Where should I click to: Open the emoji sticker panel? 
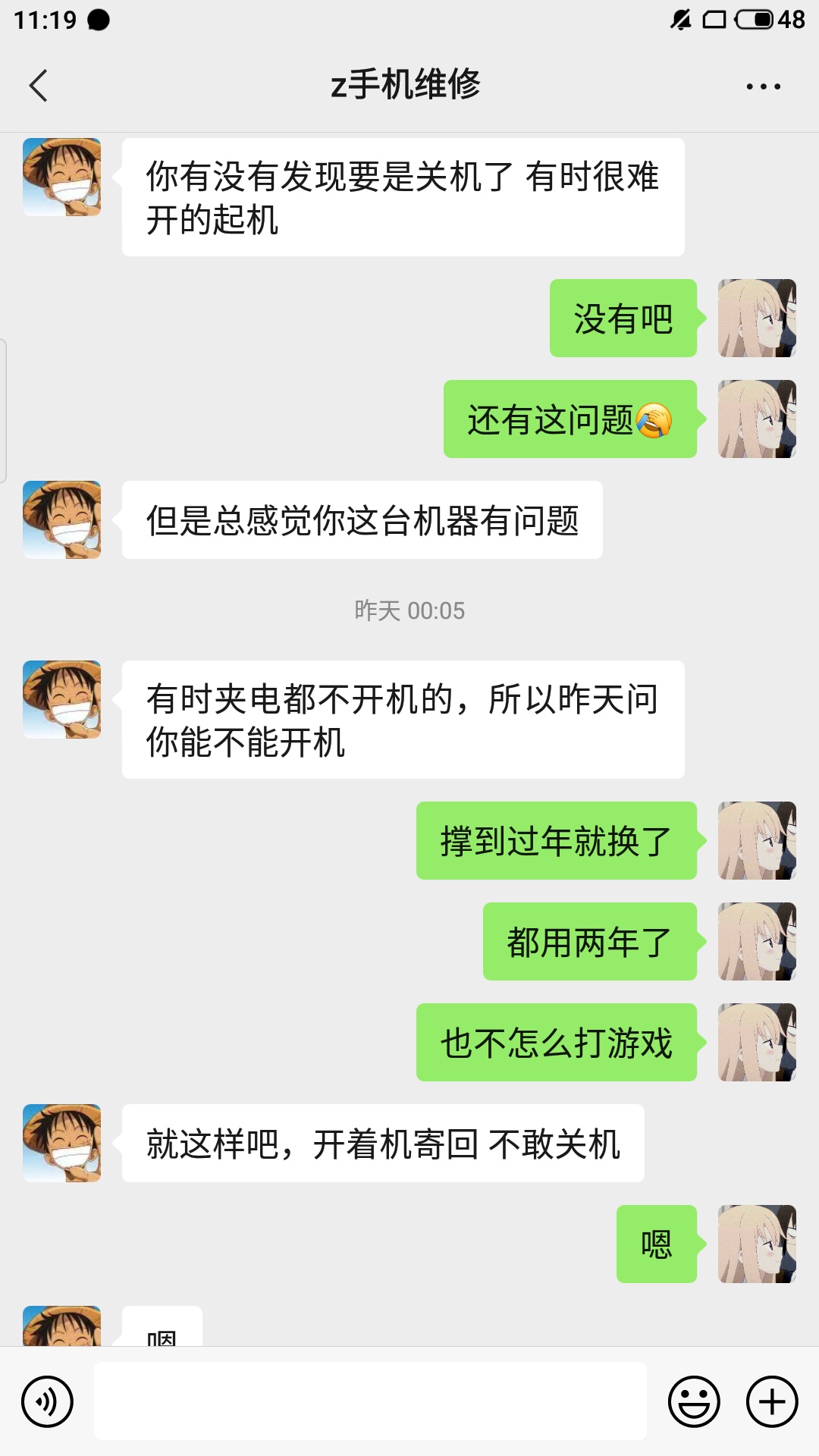click(693, 1401)
